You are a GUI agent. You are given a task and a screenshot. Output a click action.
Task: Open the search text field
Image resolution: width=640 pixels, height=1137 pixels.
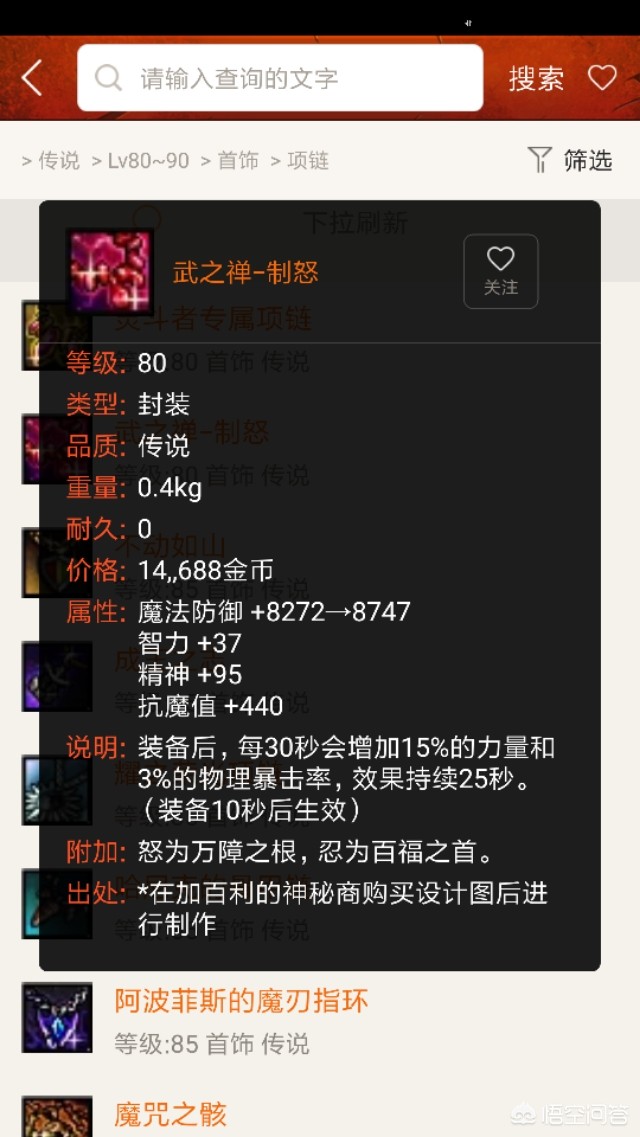tap(280, 78)
